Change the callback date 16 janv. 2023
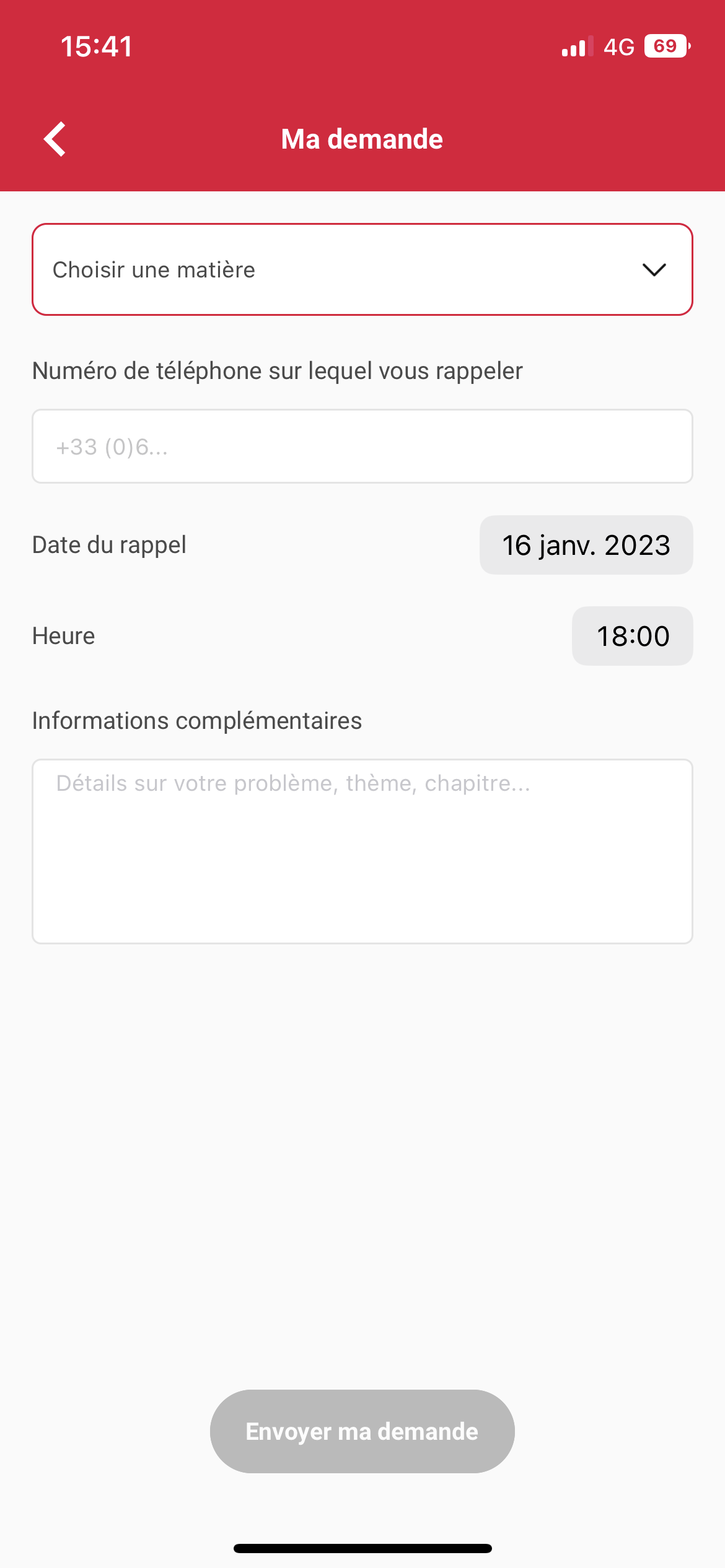 tap(586, 545)
